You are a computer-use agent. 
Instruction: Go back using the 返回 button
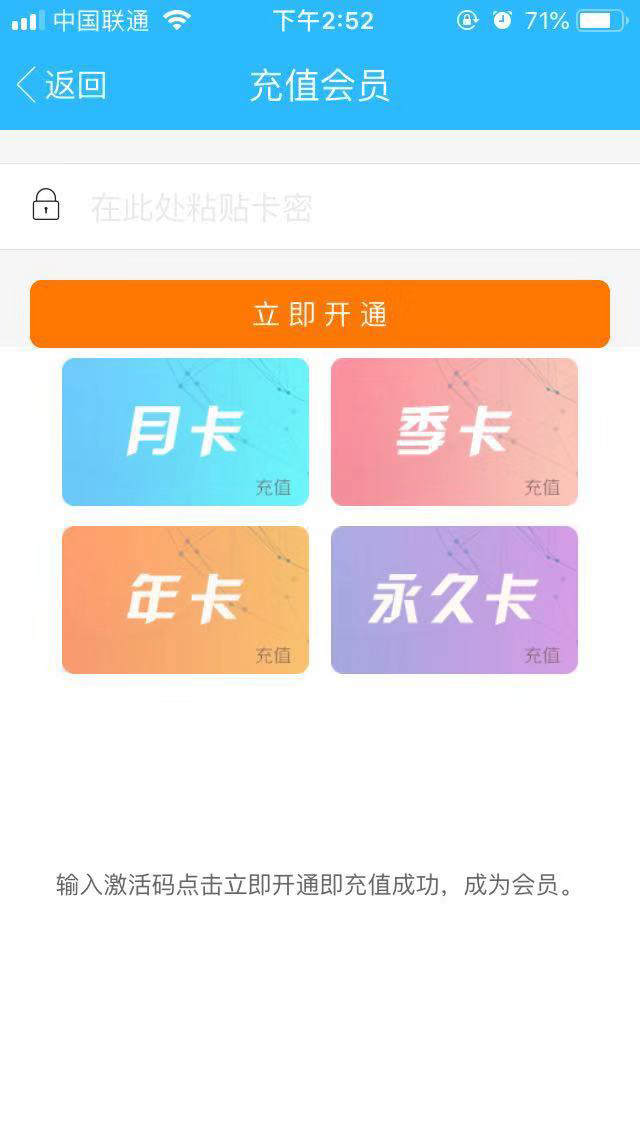(x=62, y=85)
